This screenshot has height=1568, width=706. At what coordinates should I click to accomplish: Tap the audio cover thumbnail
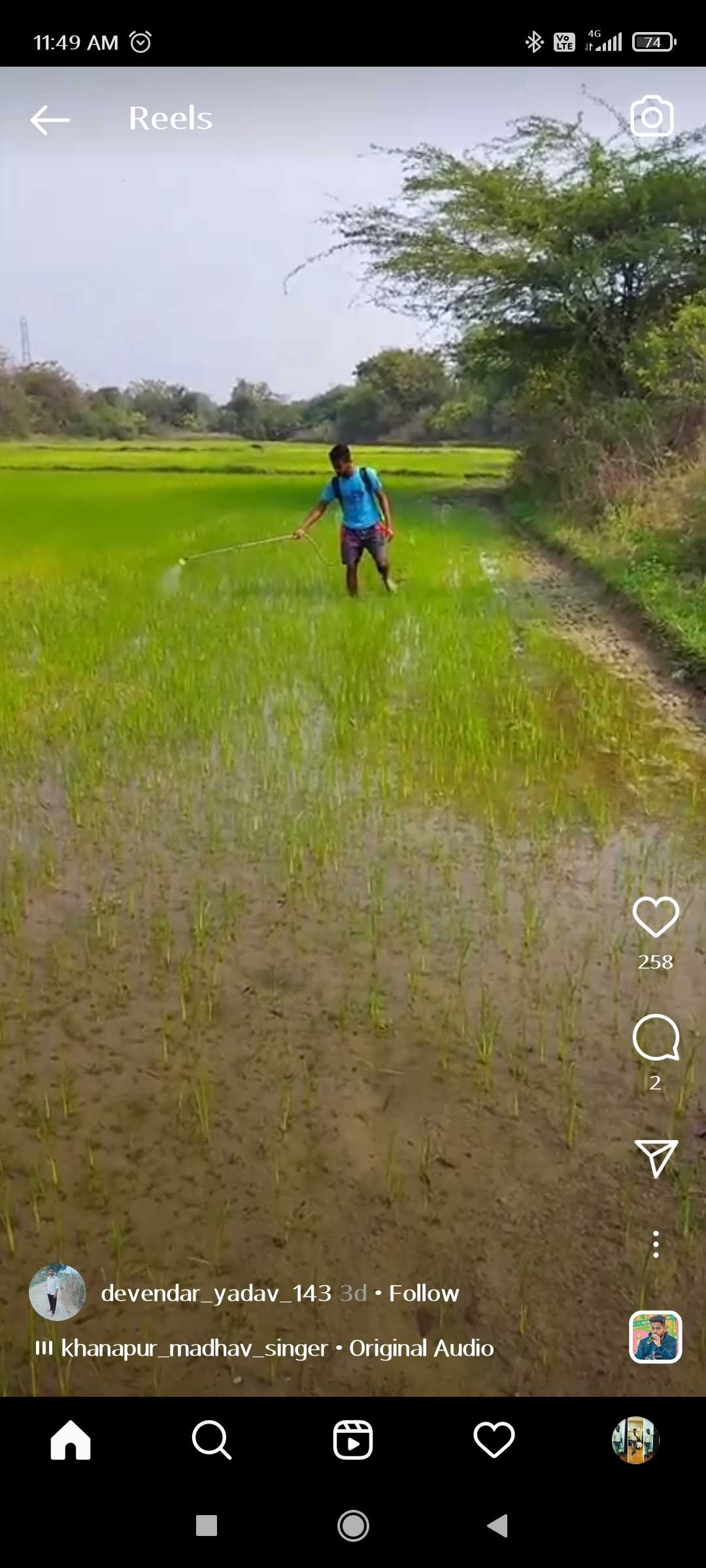656,1337
